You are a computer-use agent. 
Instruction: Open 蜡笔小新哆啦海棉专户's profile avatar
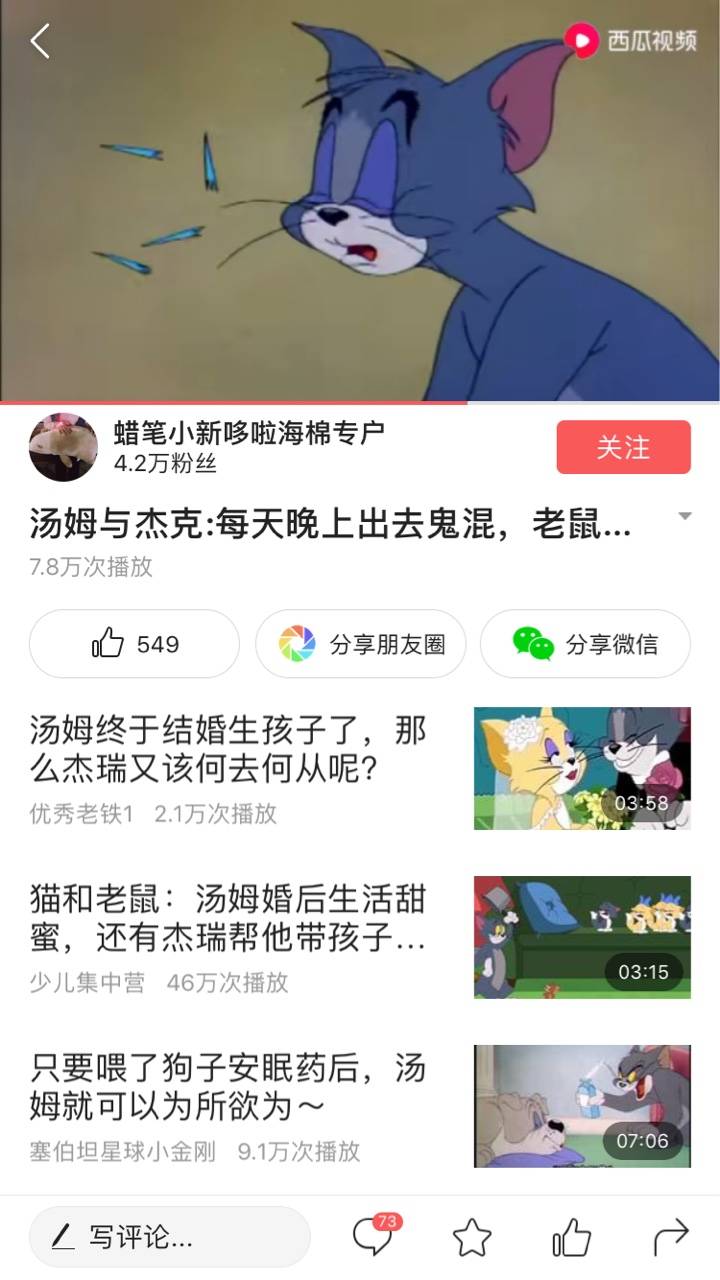[x=63, y=447]
